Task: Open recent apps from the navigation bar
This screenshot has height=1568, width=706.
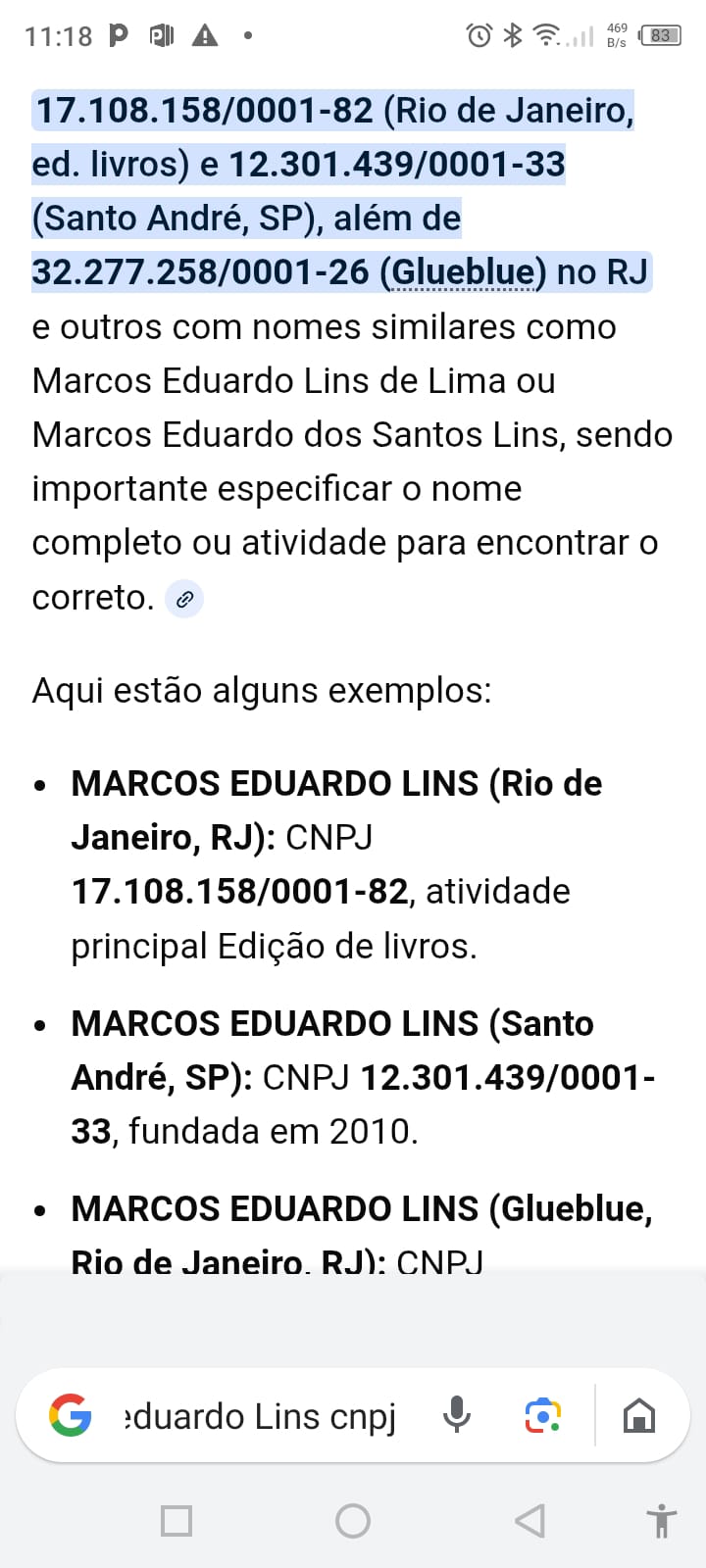Action: coord(176,1521)
